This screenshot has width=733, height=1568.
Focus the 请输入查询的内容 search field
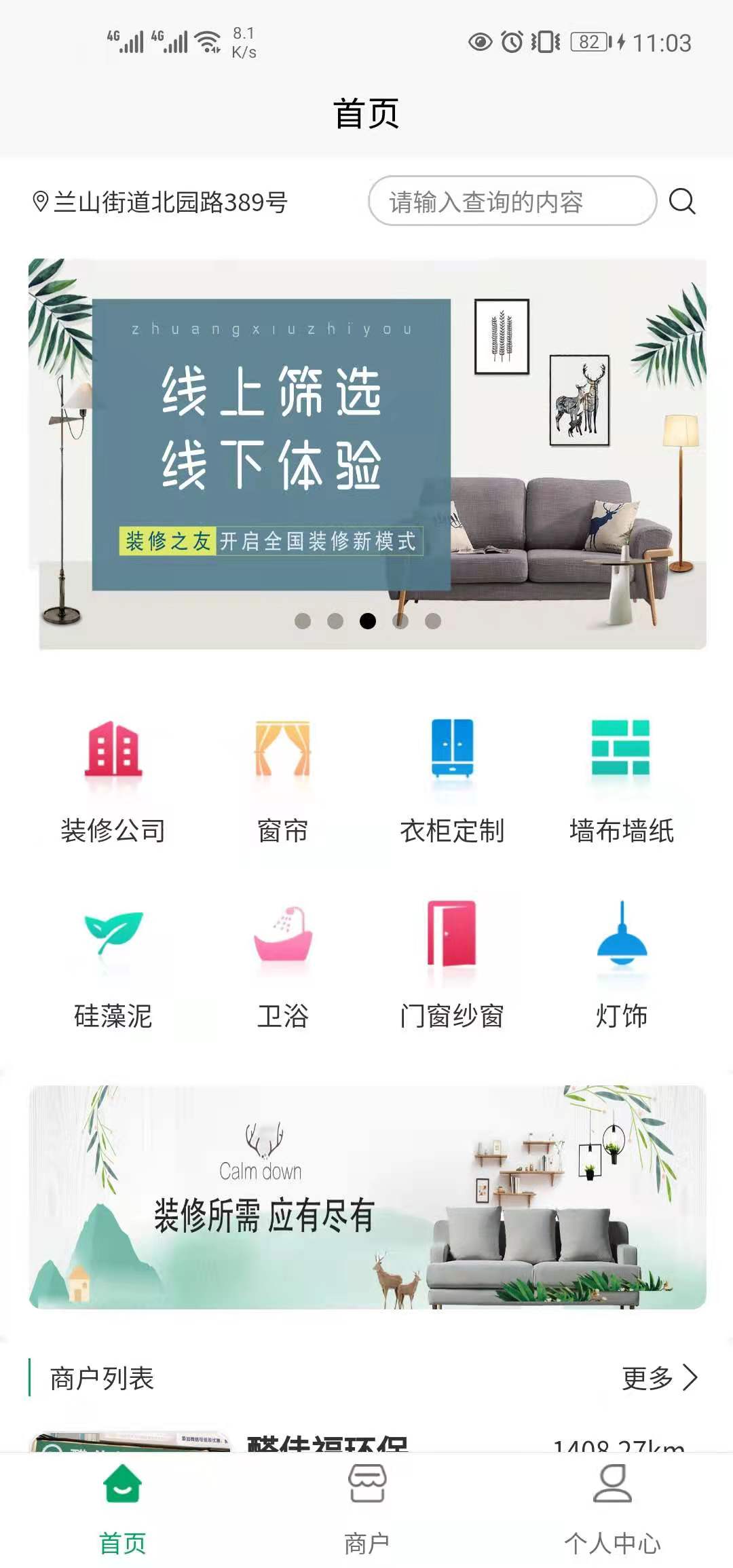tap(512, 202)
